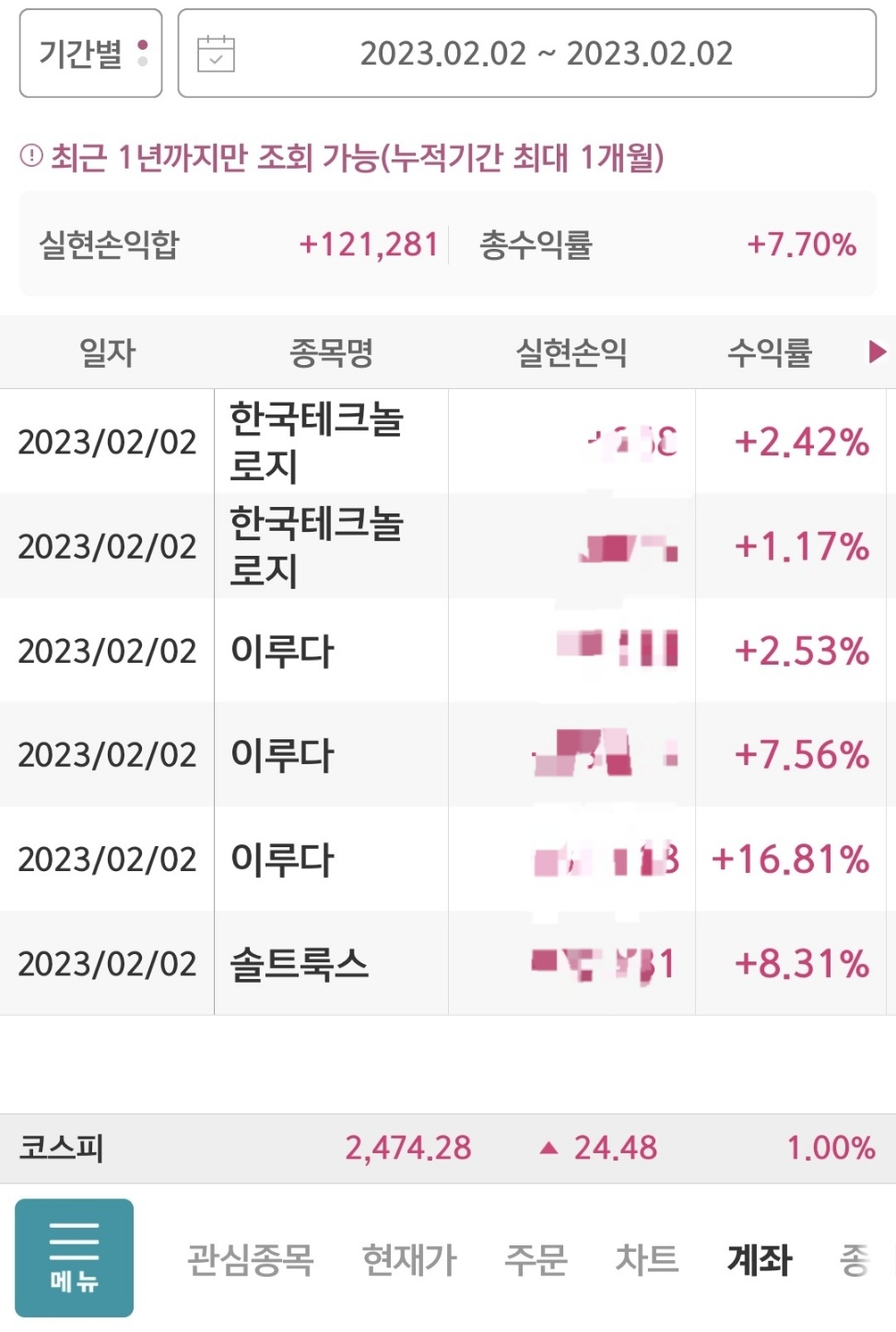896x1332 pixels.
Task: Go to the 주문 tab
Action: (x=536, y=1259)
